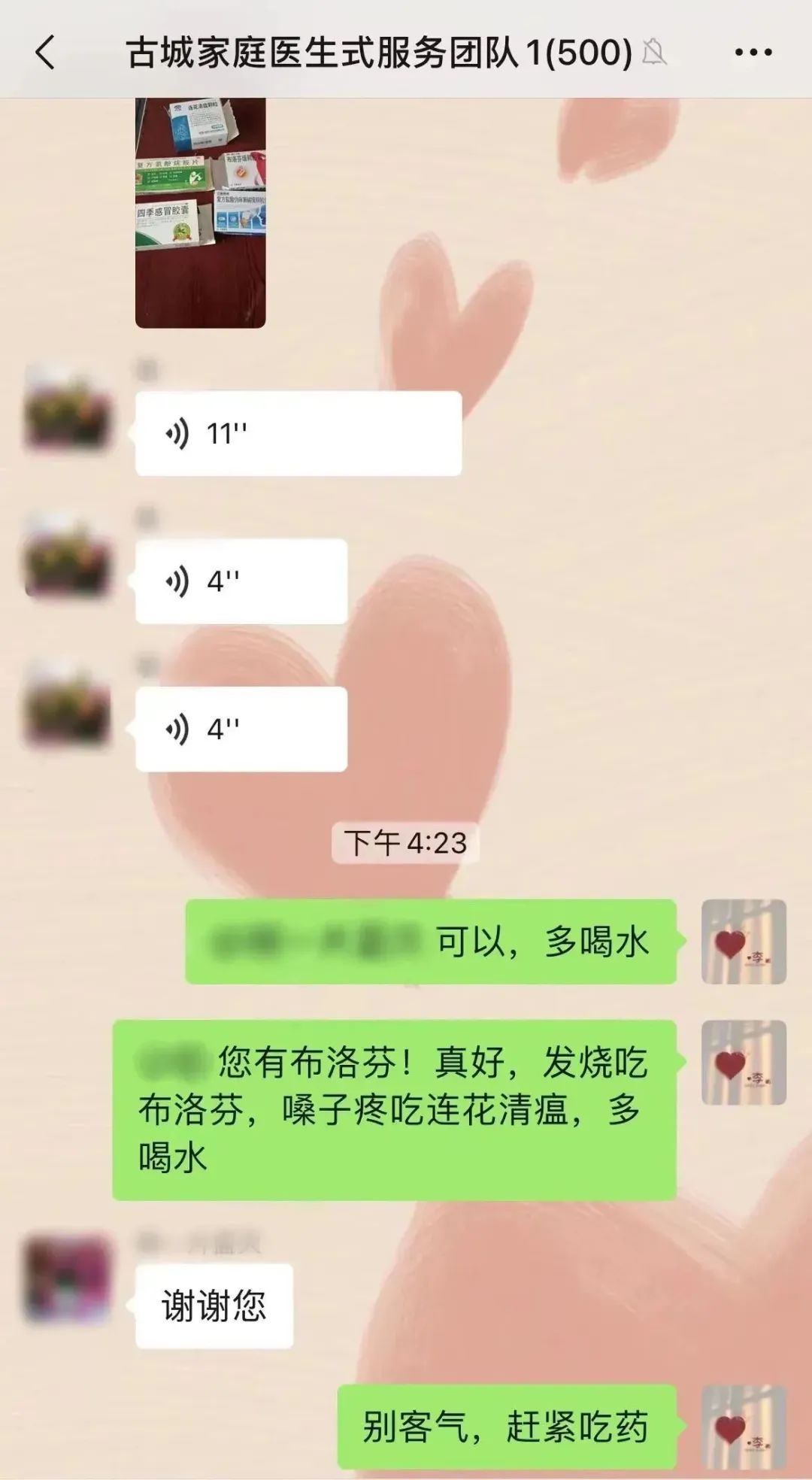Open avatar beside 别客气，赶紧吃药 message
The width and height of the screenshot is (812, 1480).
click(x=743, y=1427)
